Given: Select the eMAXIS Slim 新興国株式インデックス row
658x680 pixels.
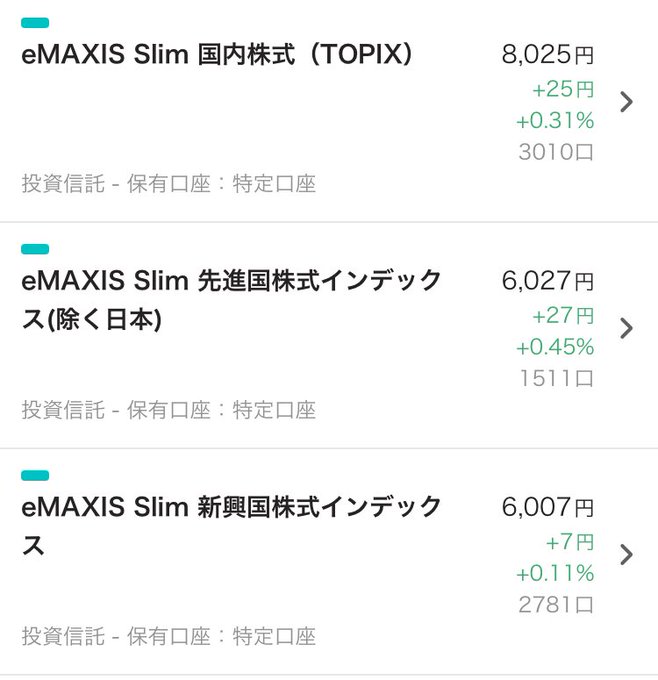Looking at the screenshot, I should (230, 526).
